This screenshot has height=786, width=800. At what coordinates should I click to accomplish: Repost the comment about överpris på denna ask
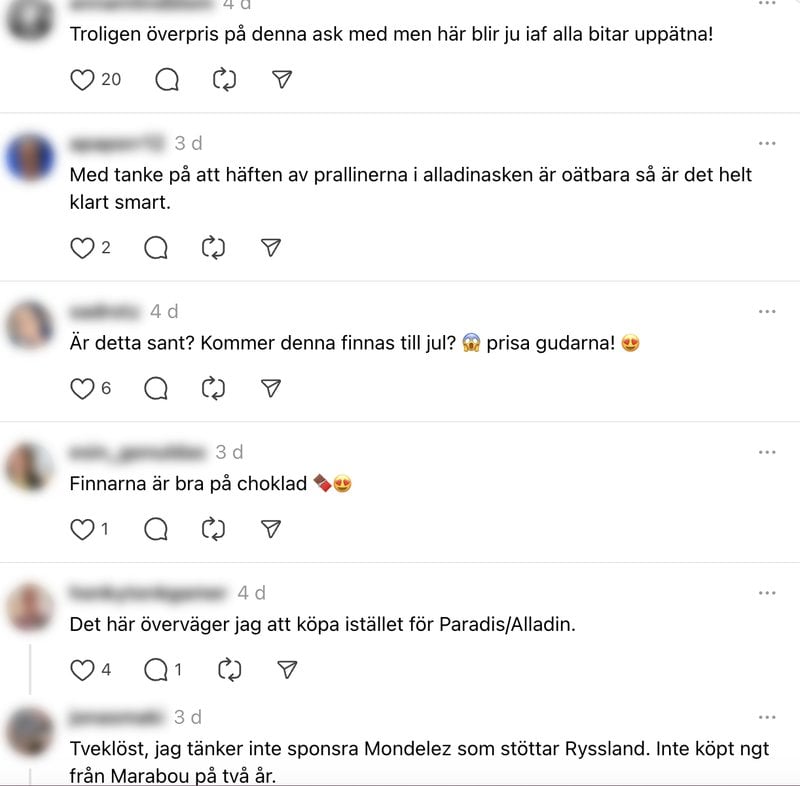(x=223, y=80)
